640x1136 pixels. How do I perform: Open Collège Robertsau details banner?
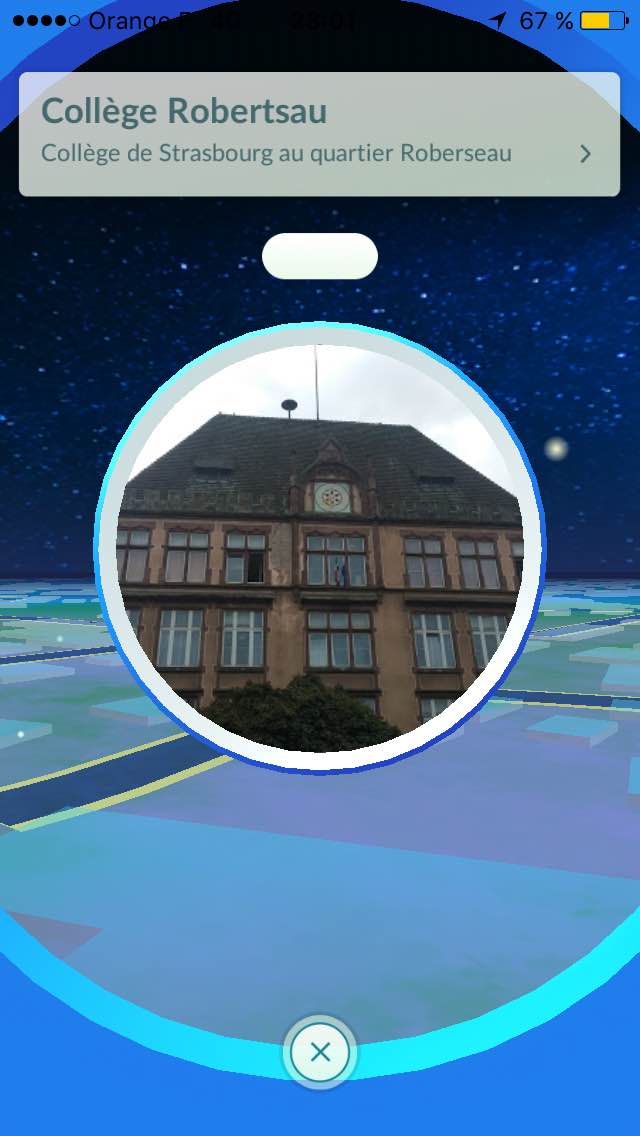(x=319, y=134)
